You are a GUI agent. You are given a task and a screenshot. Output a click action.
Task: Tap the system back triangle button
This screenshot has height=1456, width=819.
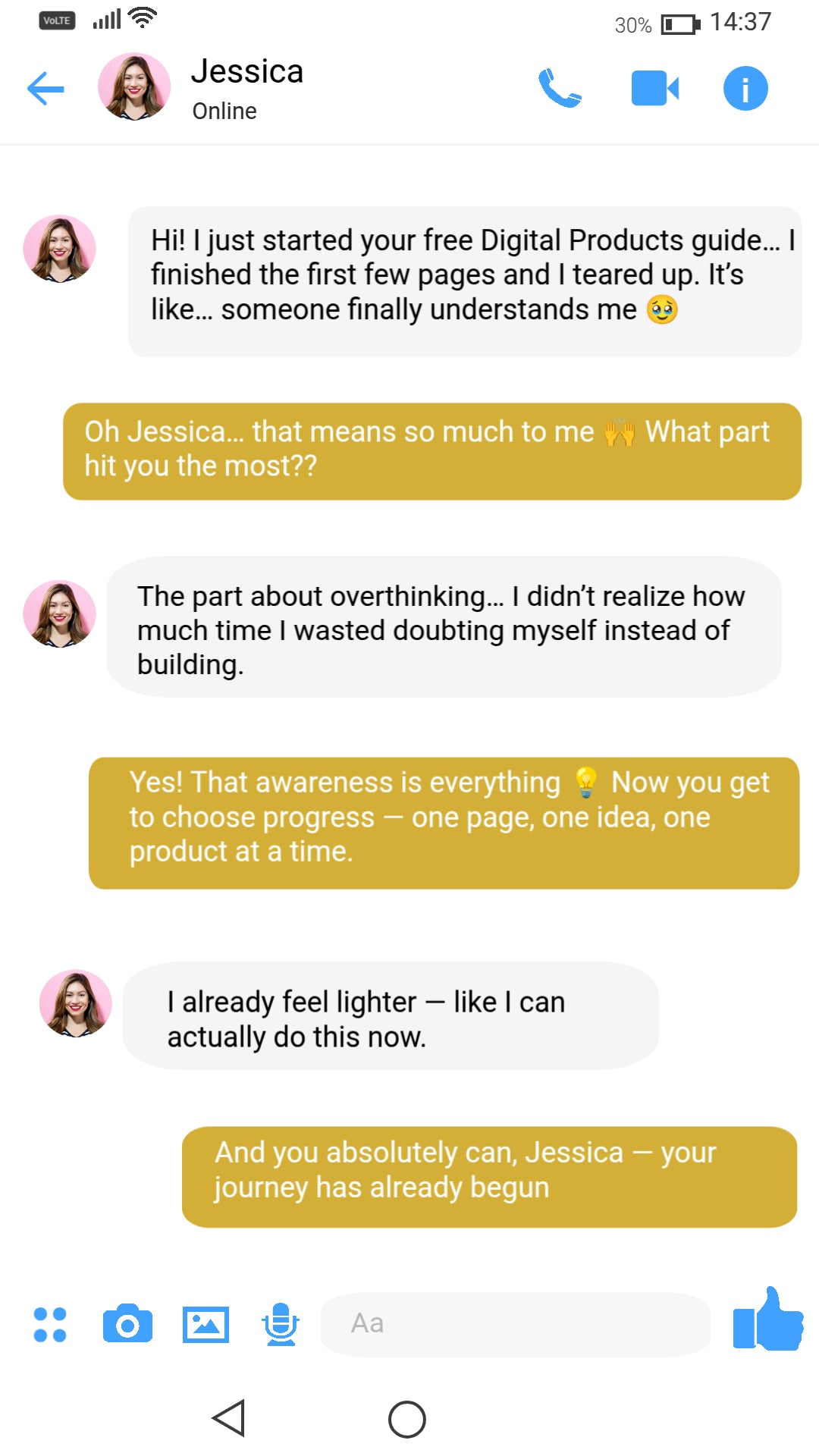coord(229,1418)
